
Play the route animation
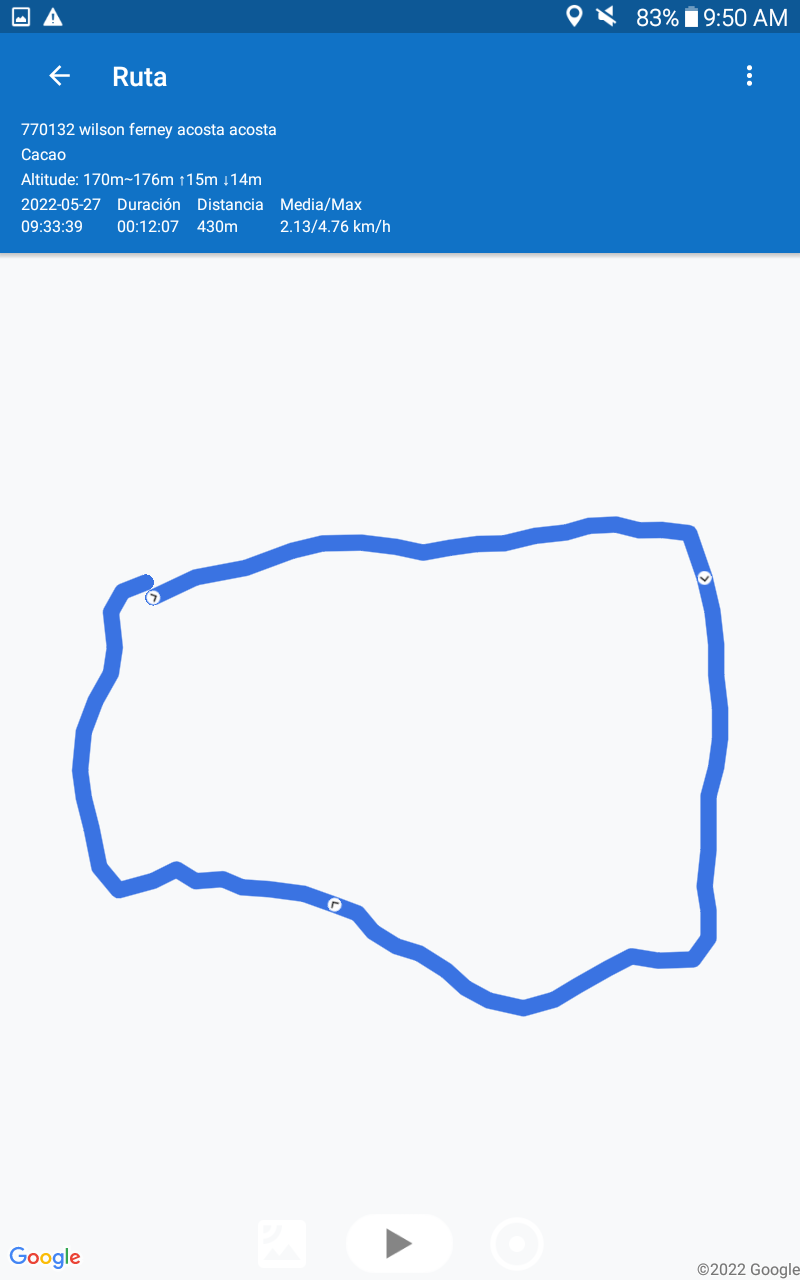[399, 1243]
